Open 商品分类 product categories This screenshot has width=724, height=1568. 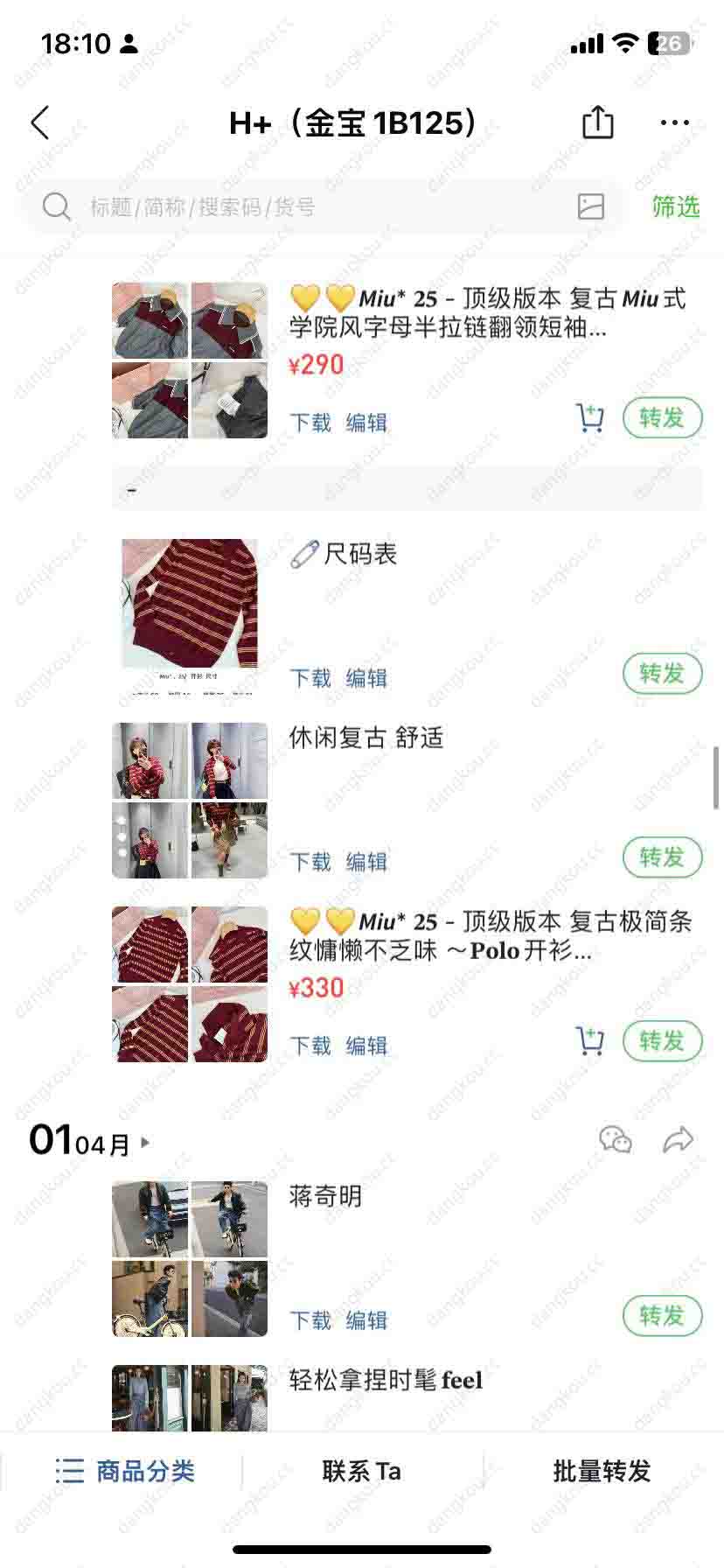[x=124, y=1471]
